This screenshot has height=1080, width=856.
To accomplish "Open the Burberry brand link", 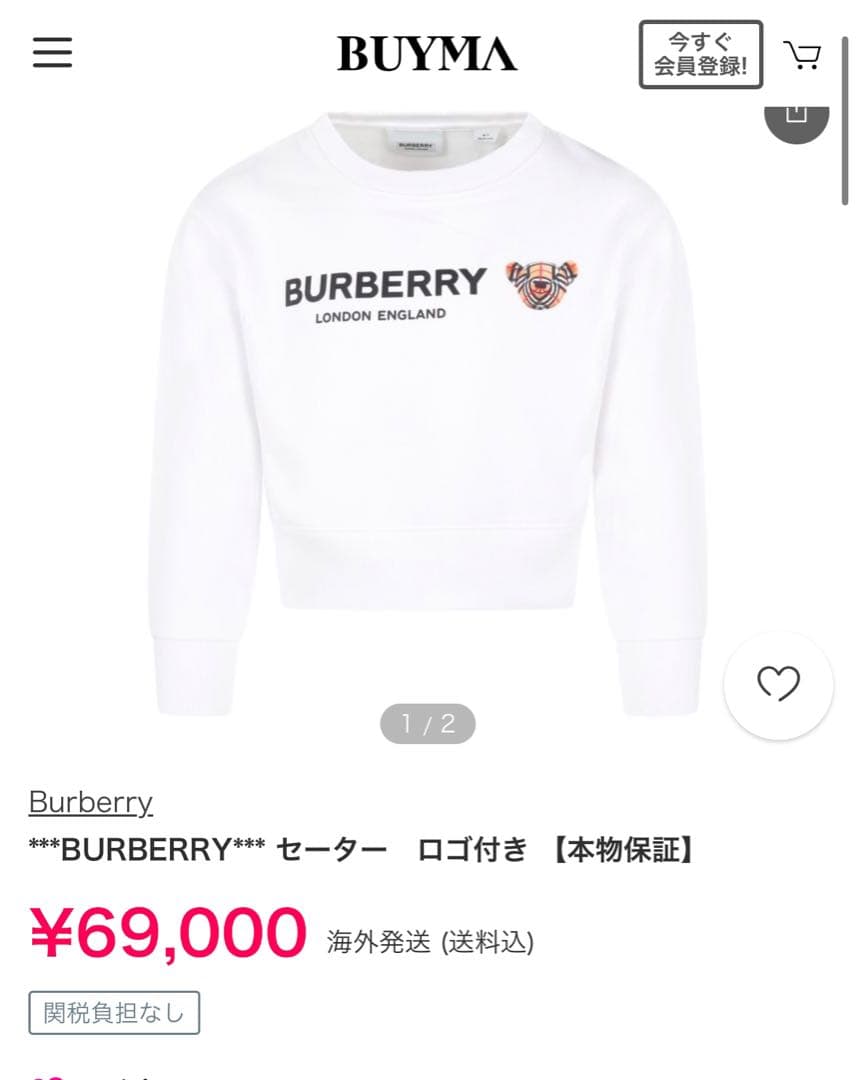I will click(90, 802).
